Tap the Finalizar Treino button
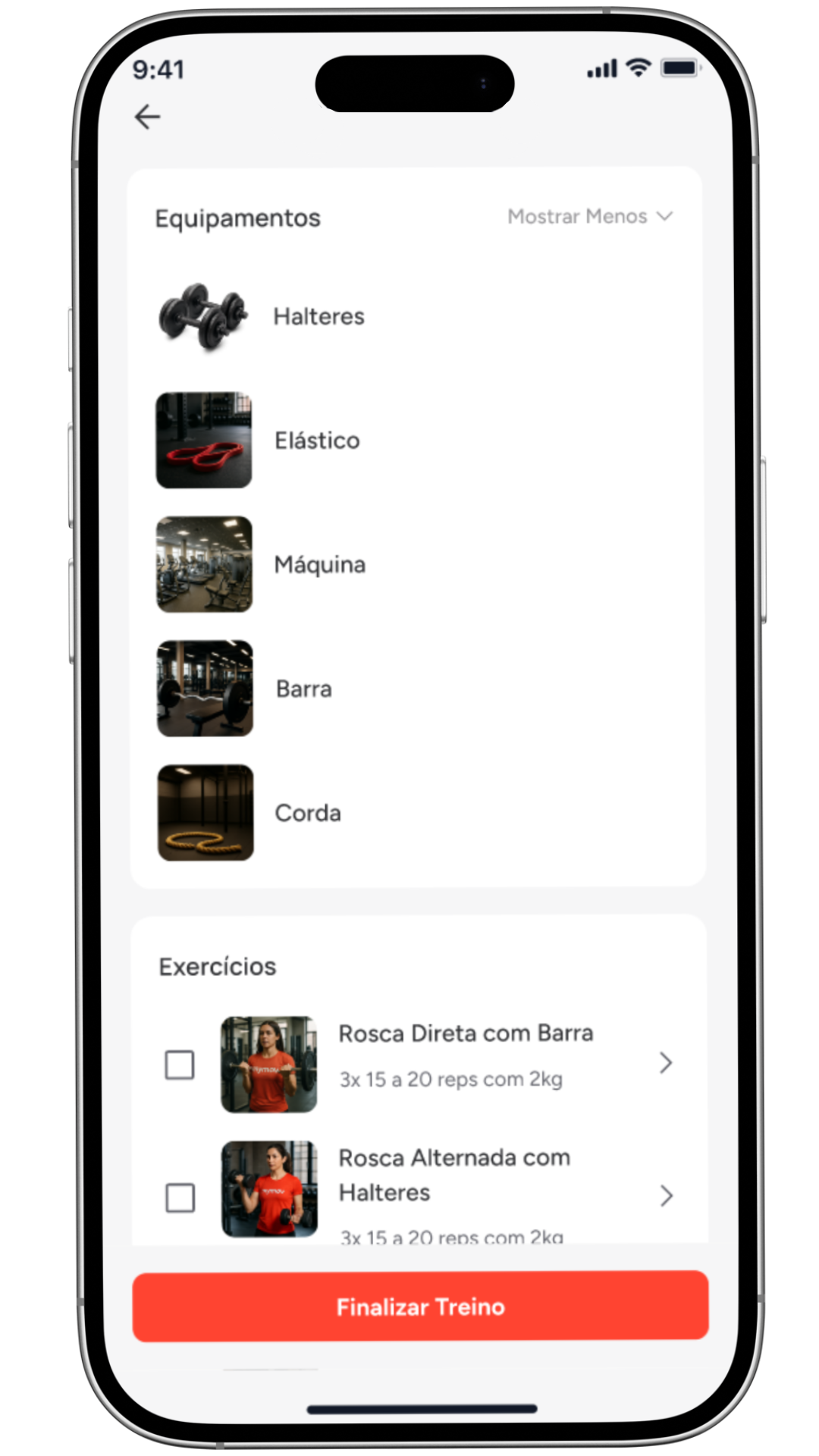 click(x=420, y=1307)
